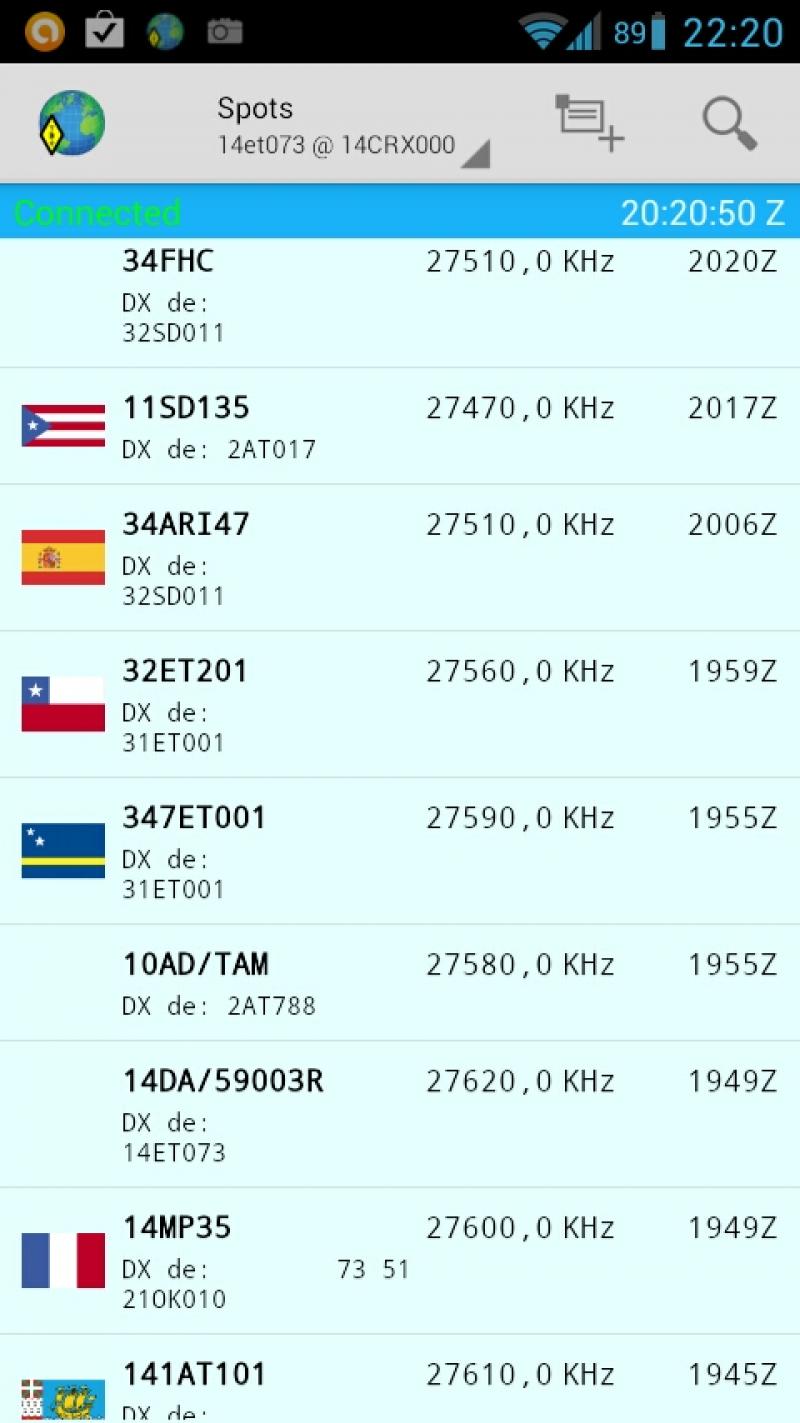Tap the globe app icon
This screenshot has width=800, height=1423.
pos(71,123)
